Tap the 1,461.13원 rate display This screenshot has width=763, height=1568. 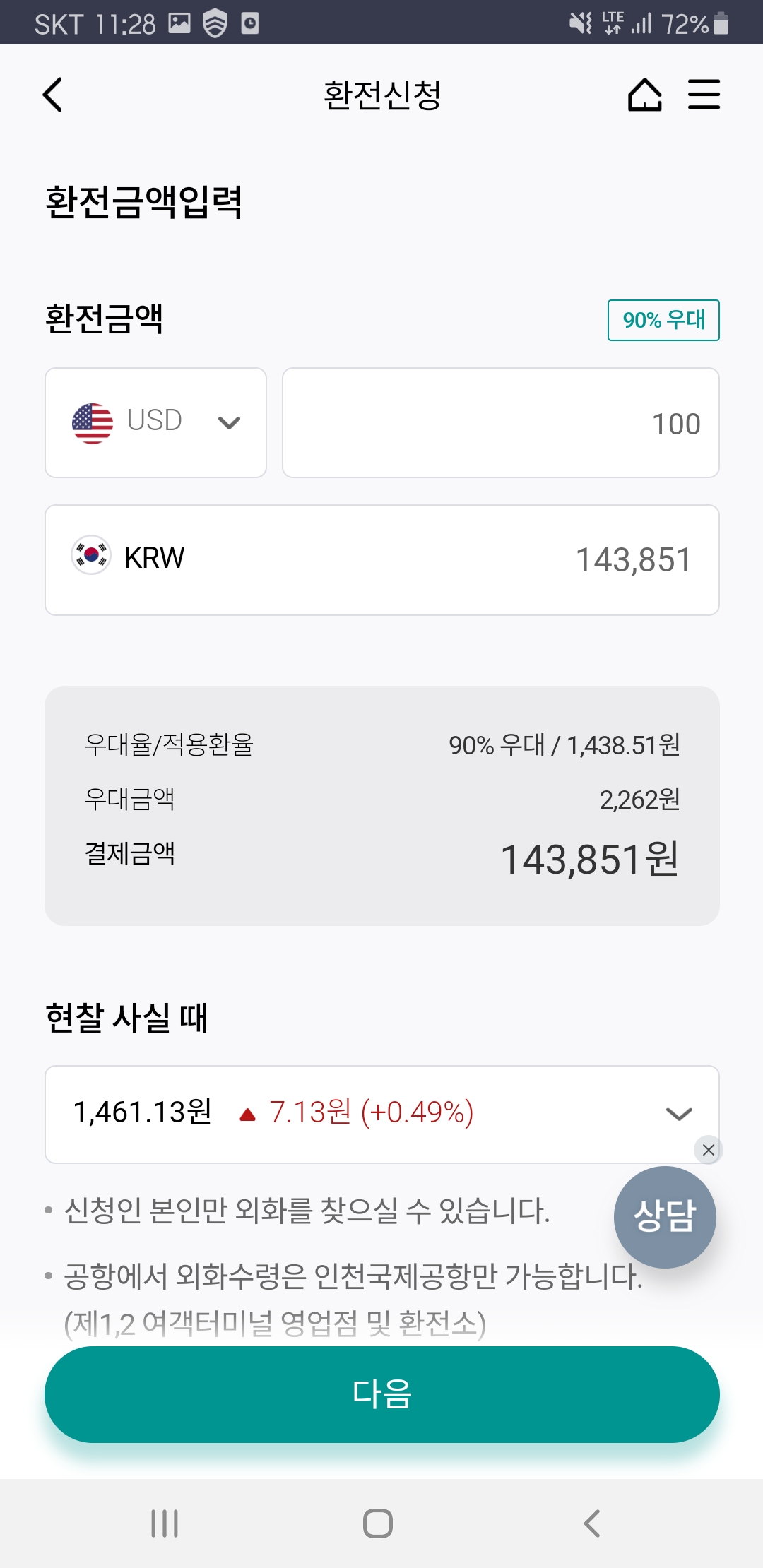(x=141, y=1111)
